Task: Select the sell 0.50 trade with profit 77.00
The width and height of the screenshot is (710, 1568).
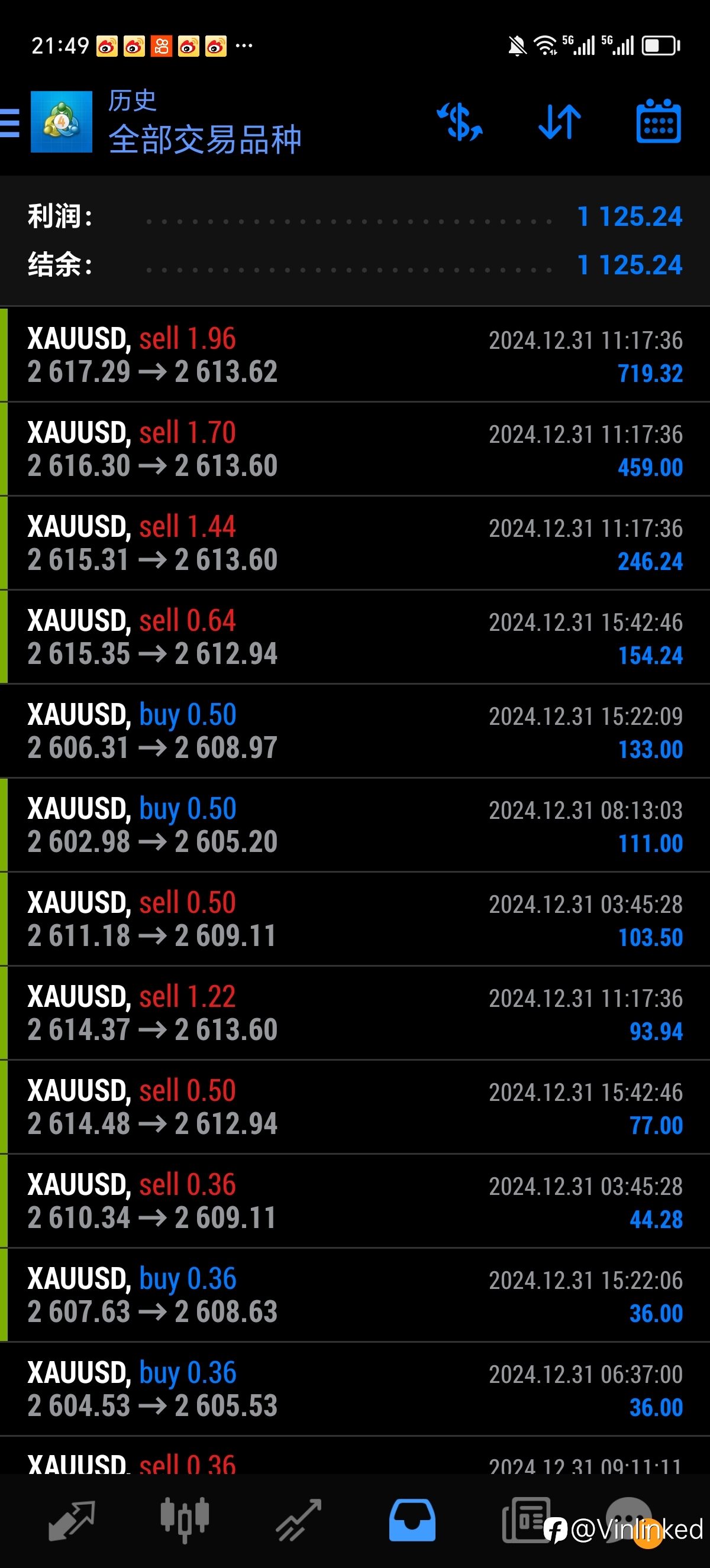Action: pyautogui.click(x=355, y=1107)
